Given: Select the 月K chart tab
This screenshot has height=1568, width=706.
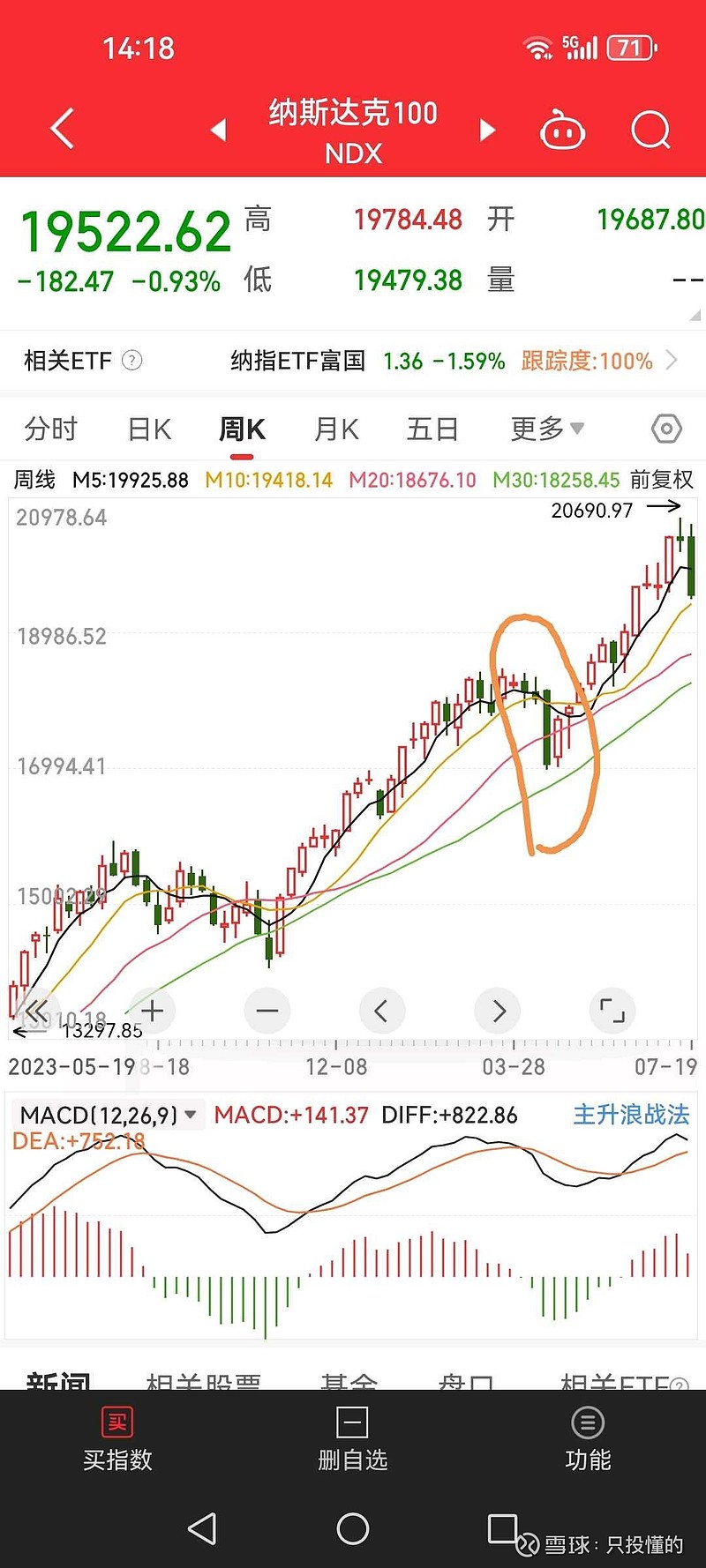Looking at the screenshot, I should pos(336,429).
